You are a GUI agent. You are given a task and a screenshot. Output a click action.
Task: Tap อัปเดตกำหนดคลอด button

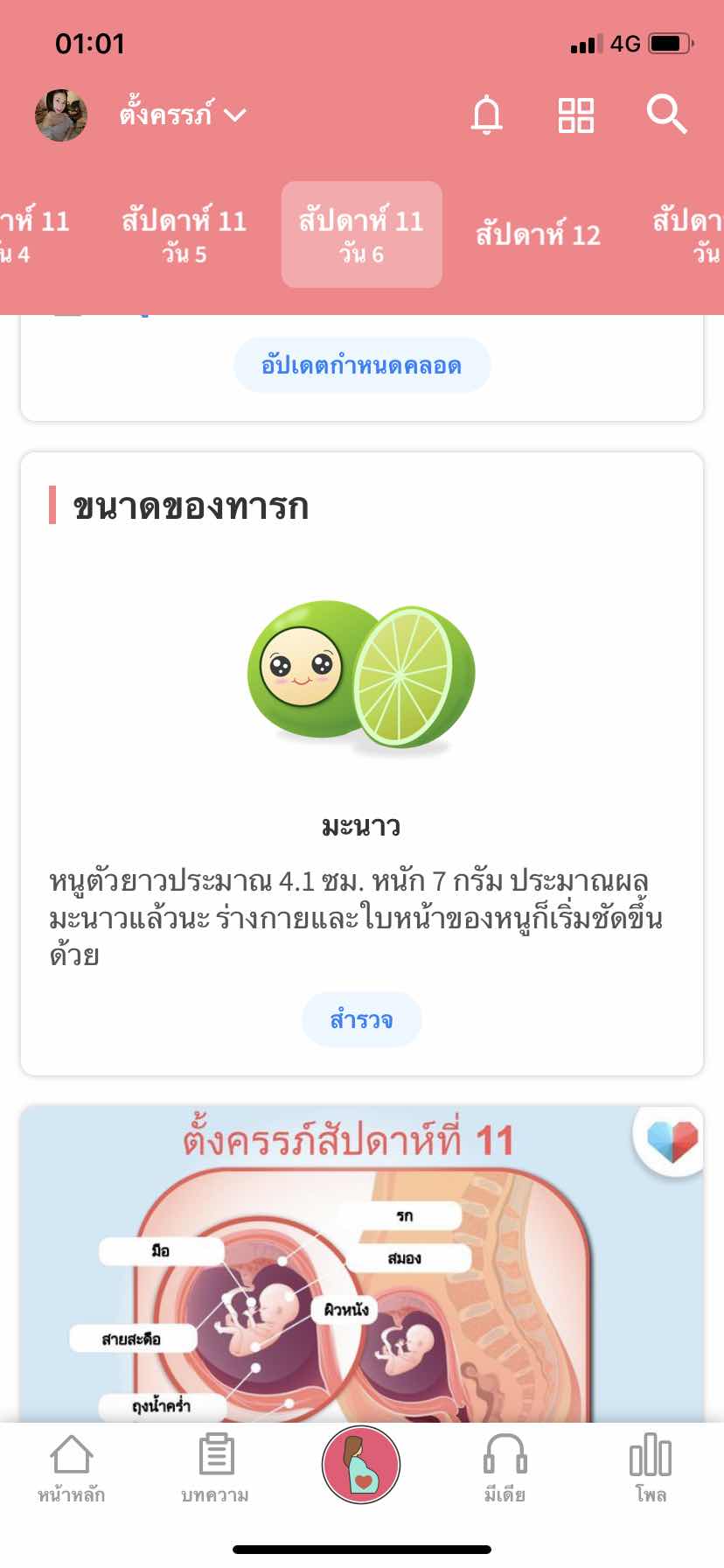(x=361, y=365)
